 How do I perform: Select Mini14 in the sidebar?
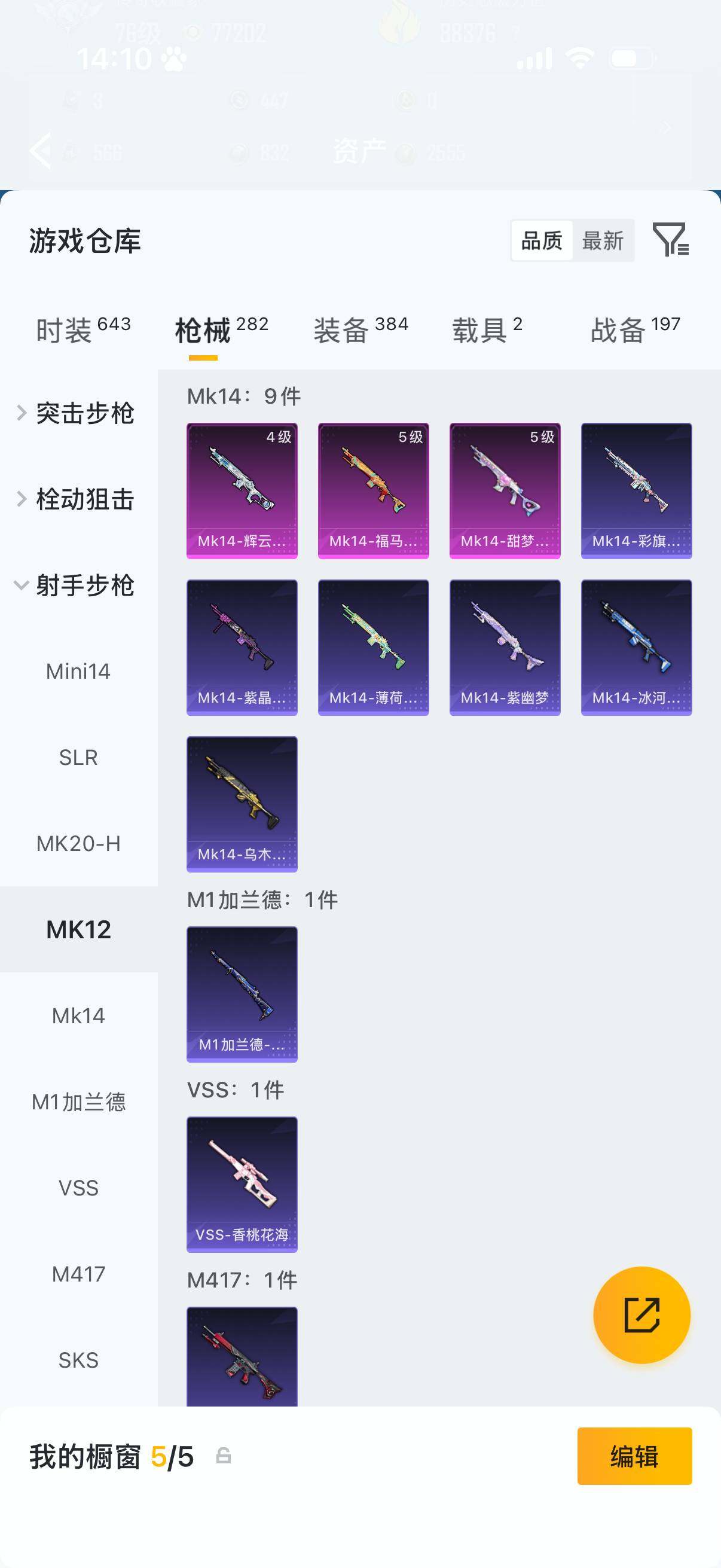[x=79, y=672]
